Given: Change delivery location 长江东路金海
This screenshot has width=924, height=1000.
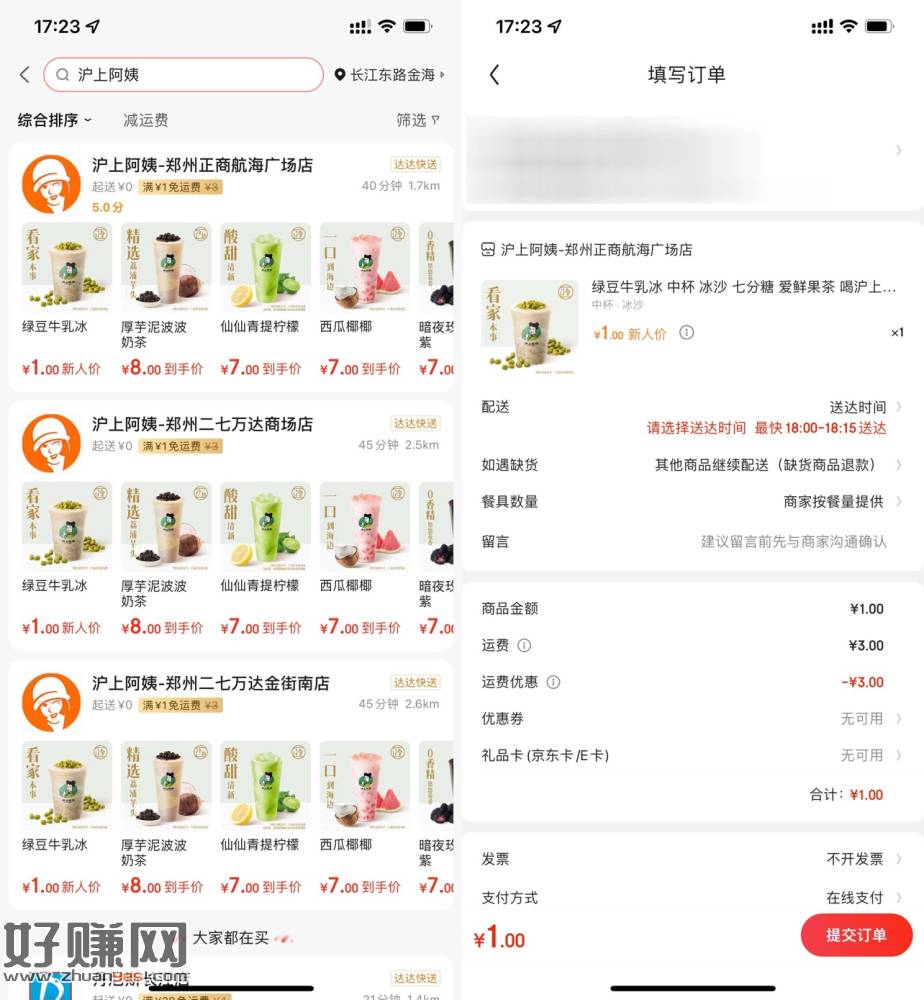Looking at the screenshot, I should pos(391,75).
